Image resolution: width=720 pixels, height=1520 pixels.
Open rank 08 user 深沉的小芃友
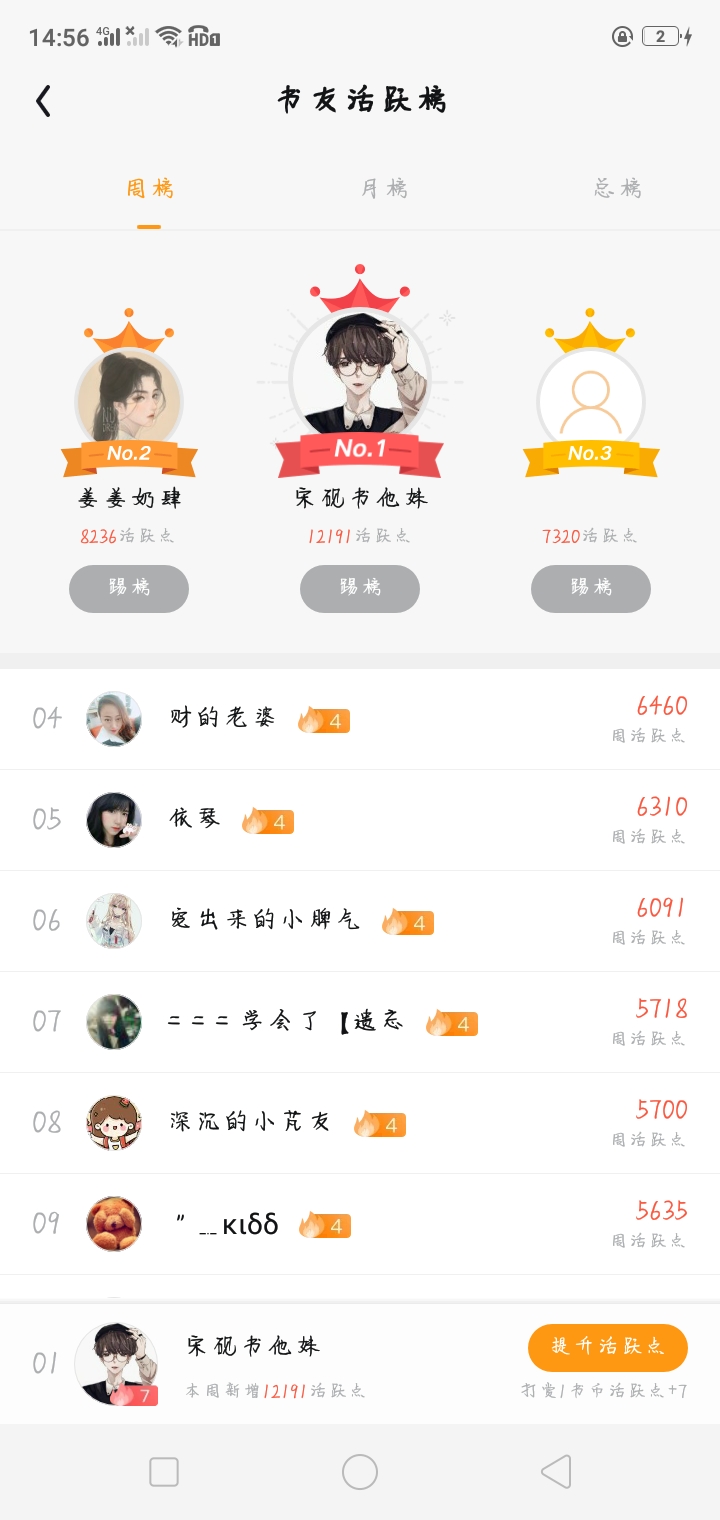click(x=360, y=1123)
